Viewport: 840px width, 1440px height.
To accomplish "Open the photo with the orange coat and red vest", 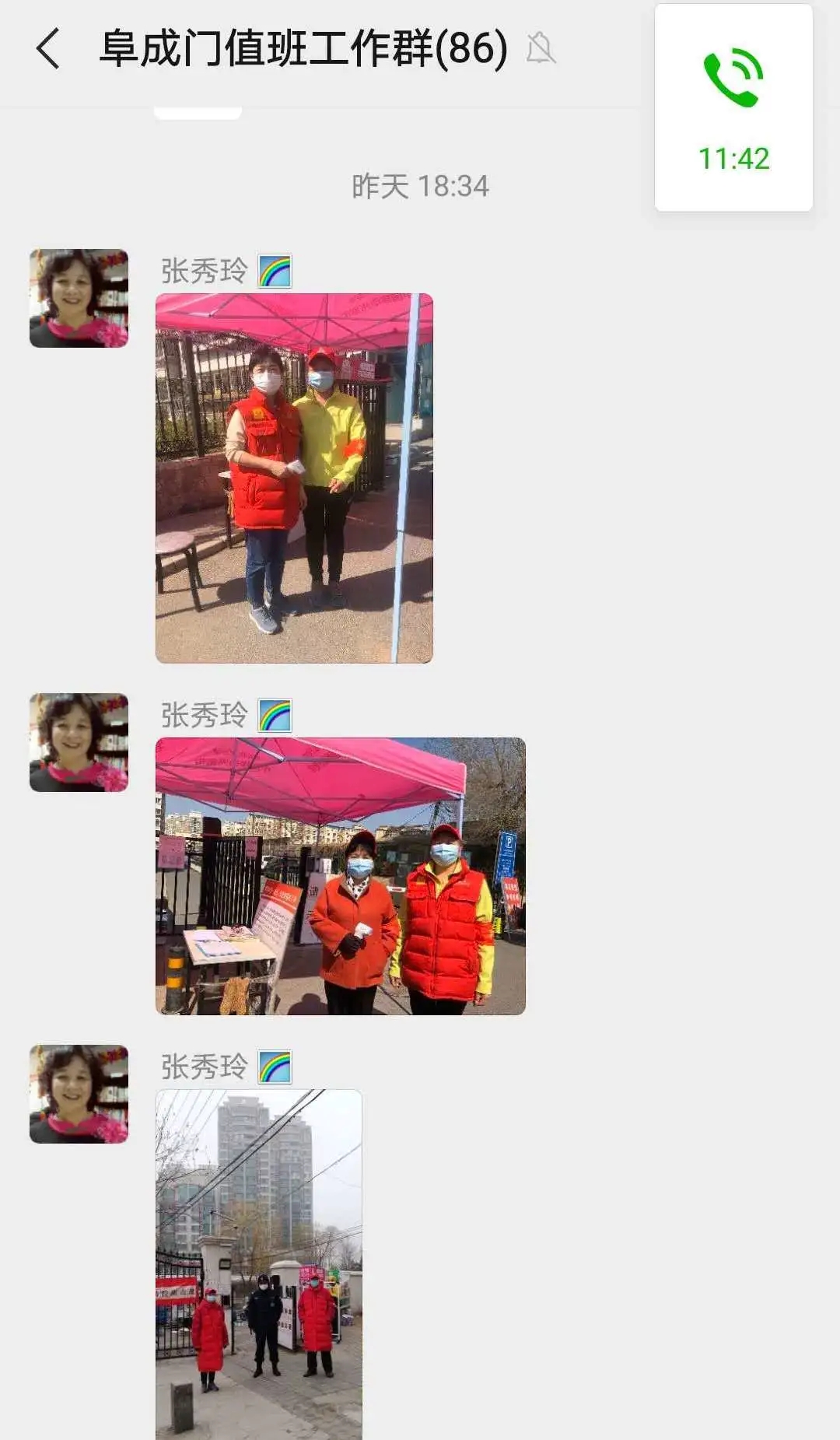I will pos(340,875).
